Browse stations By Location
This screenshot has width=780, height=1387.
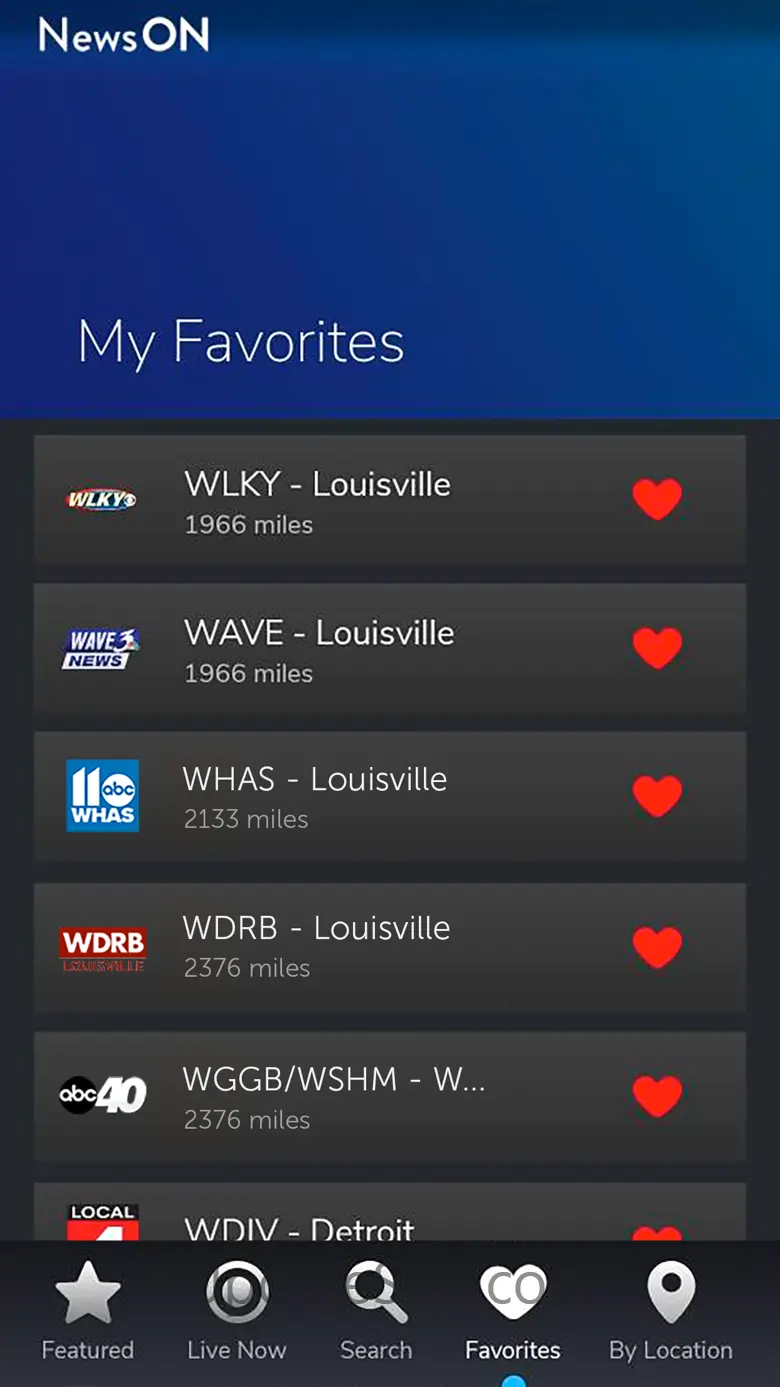[x=671, y=1311]
